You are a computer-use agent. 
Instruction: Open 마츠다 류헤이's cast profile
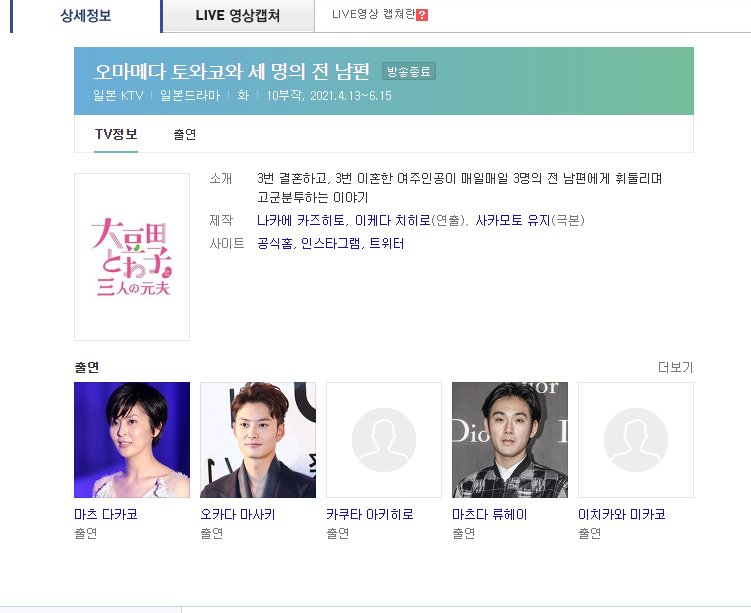coord(490,514)
